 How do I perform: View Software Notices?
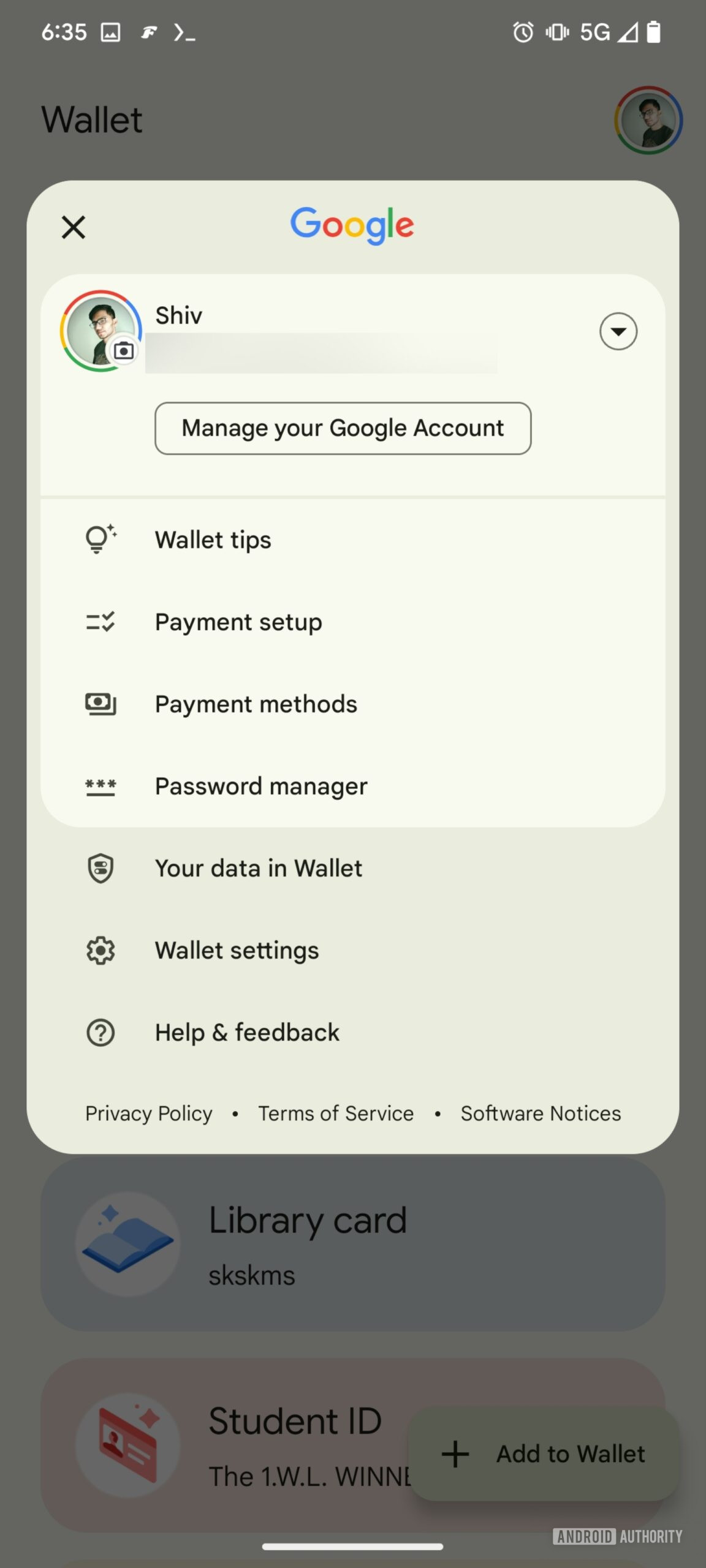pyautogui.click(x=541, y=1113)
